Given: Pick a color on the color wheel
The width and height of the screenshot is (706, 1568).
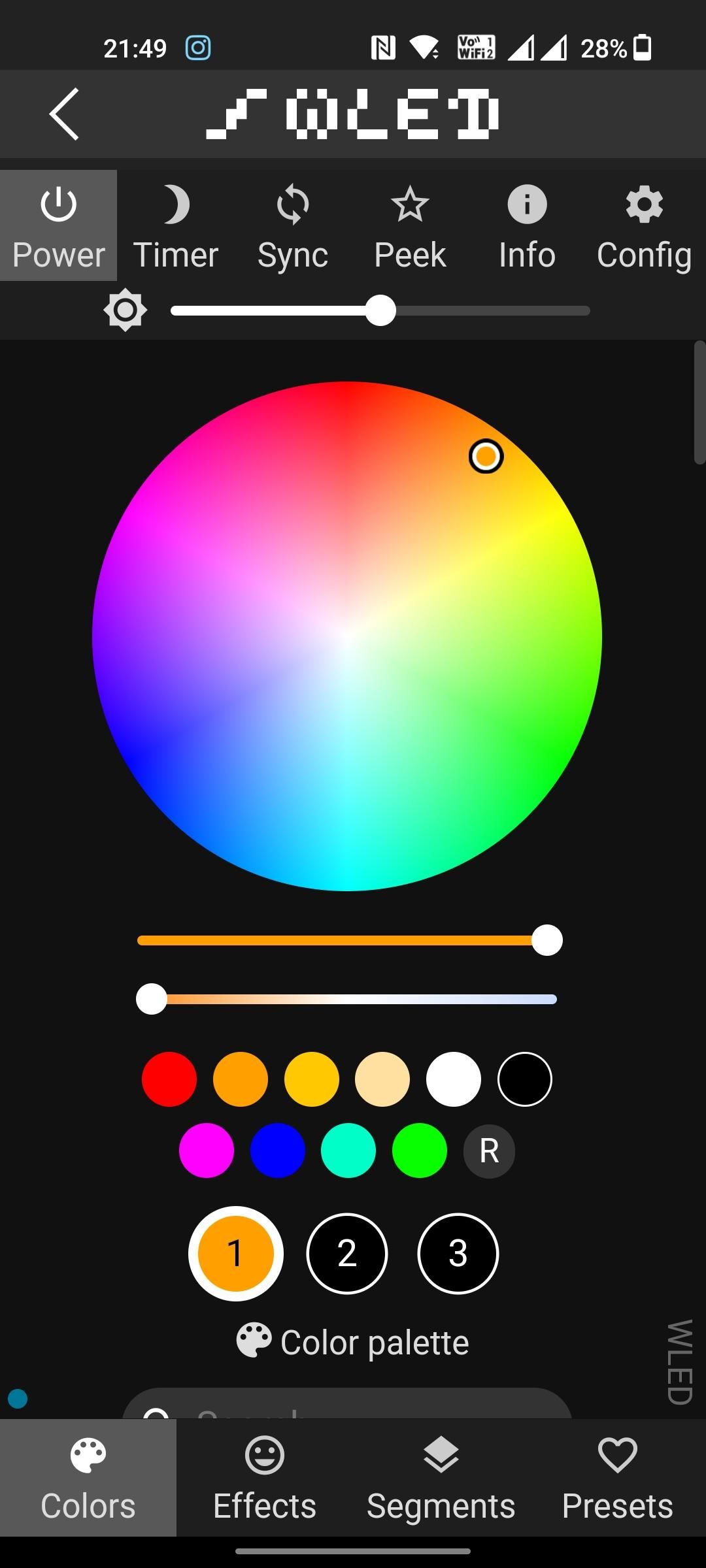Looking at the screenshot, I should tap(347, 636).
